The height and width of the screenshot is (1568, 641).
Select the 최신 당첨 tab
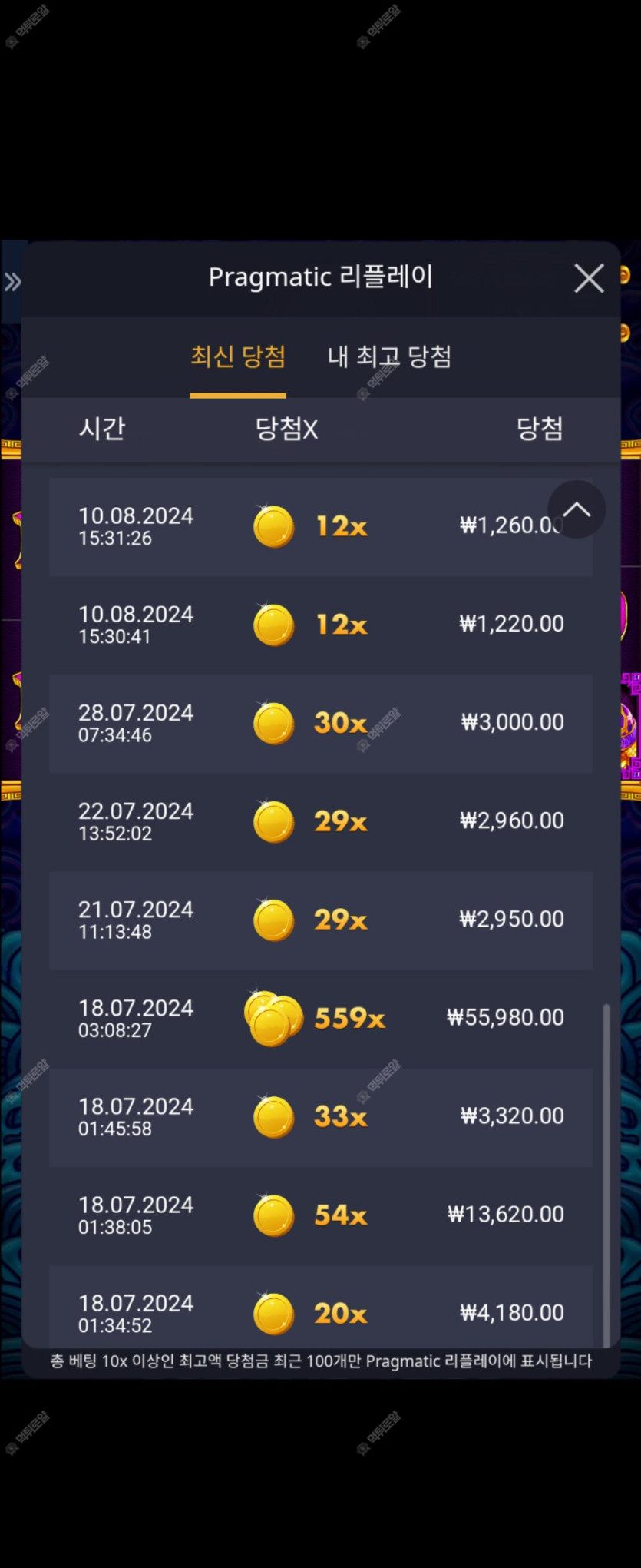238,356
